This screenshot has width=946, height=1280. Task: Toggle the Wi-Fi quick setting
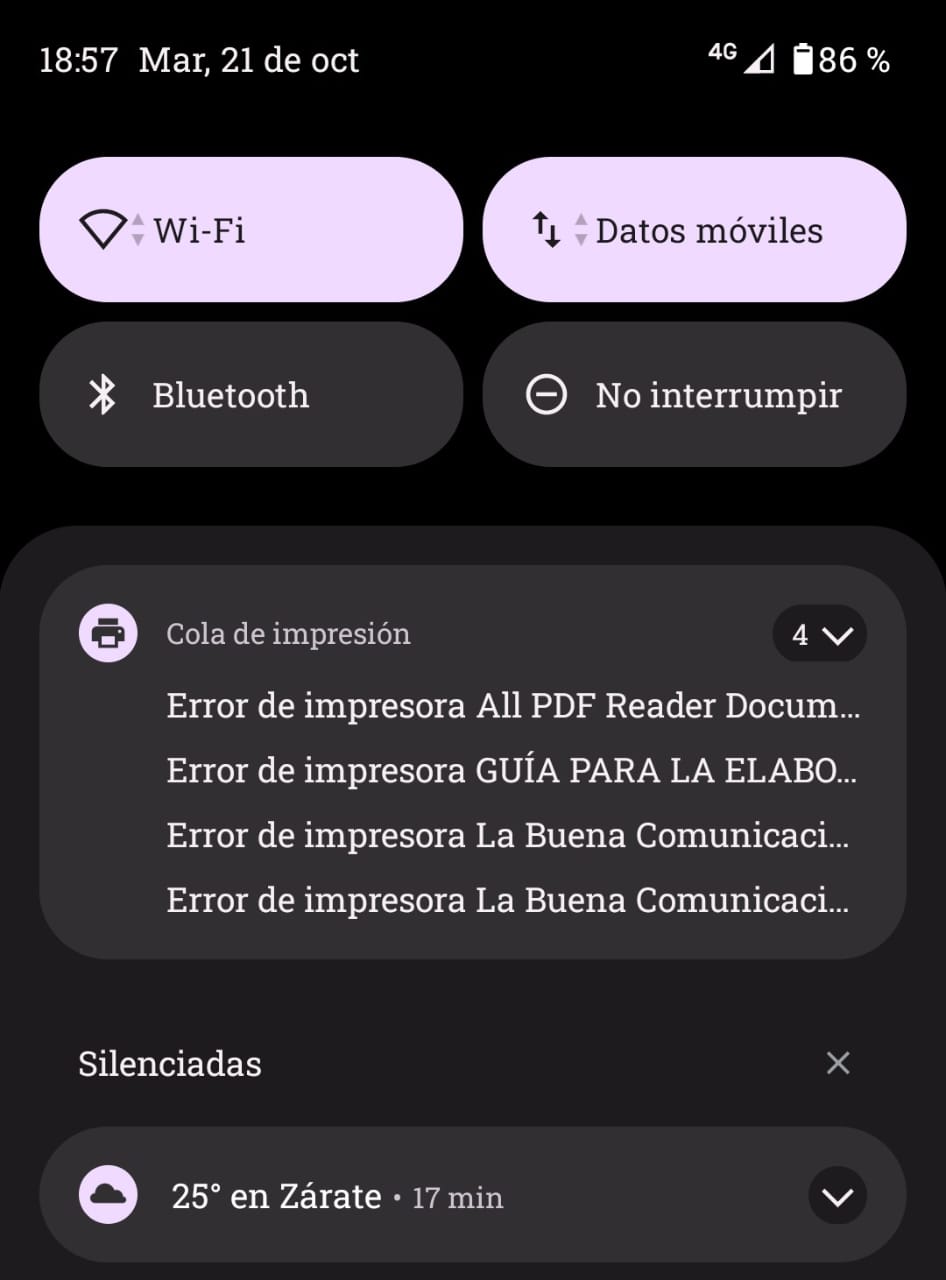[250, 230]
